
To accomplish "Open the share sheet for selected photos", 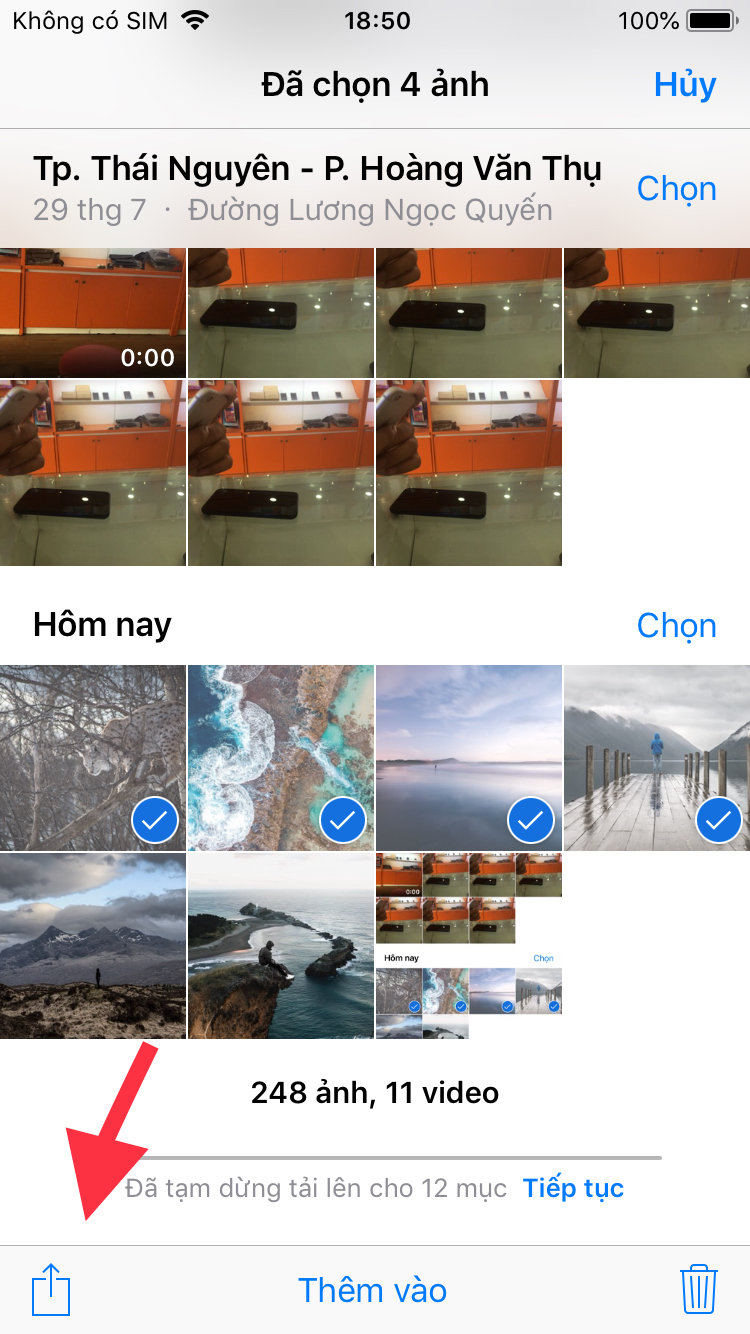I will 51,1290.
